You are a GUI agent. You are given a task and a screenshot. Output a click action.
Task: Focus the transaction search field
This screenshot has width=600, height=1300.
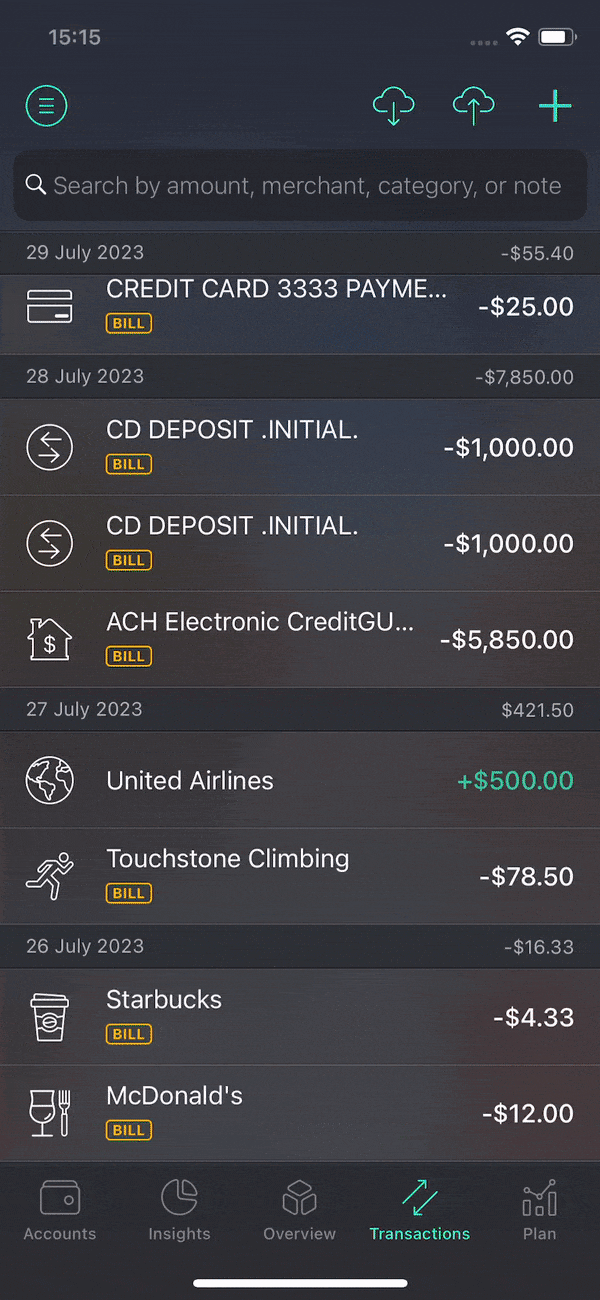click(300, 185)
